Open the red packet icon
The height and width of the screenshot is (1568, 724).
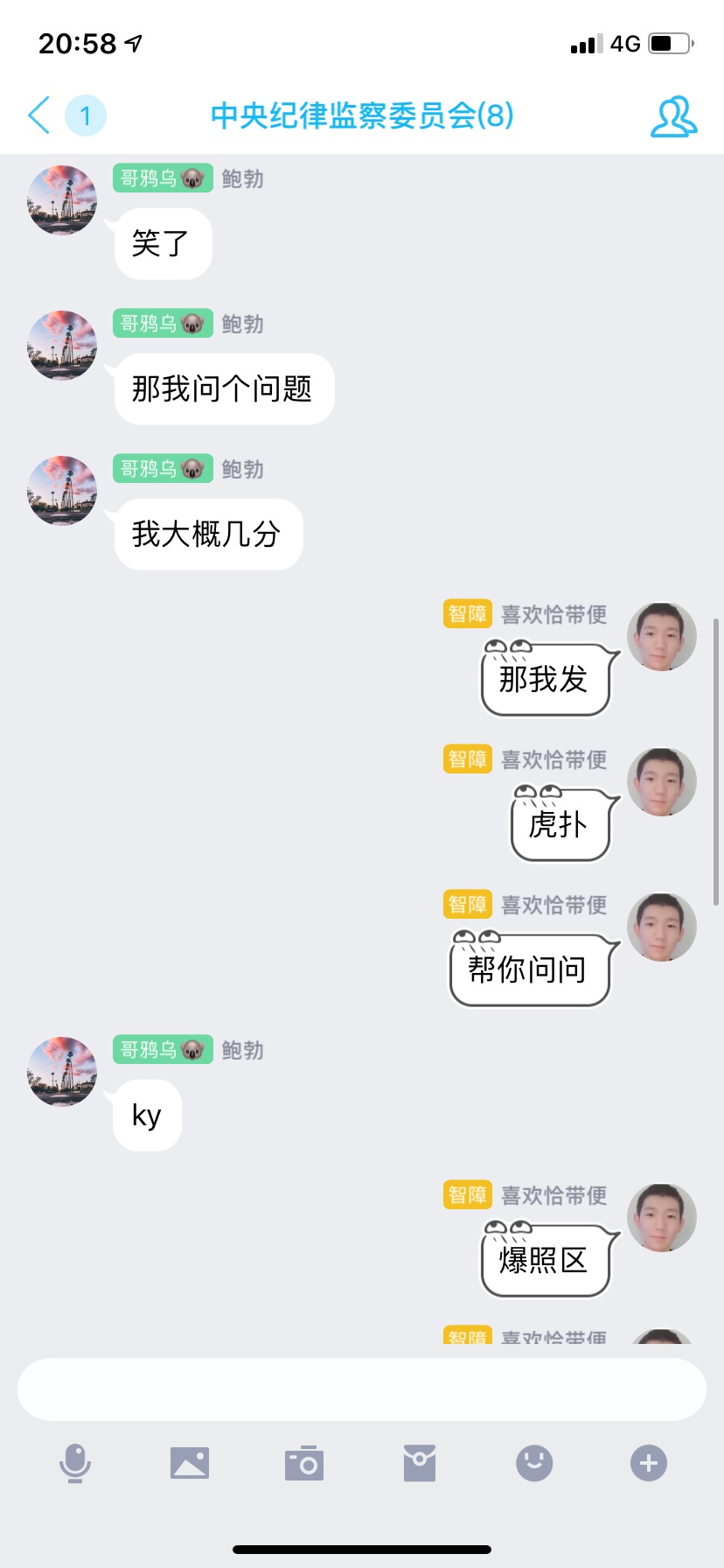420,1463
